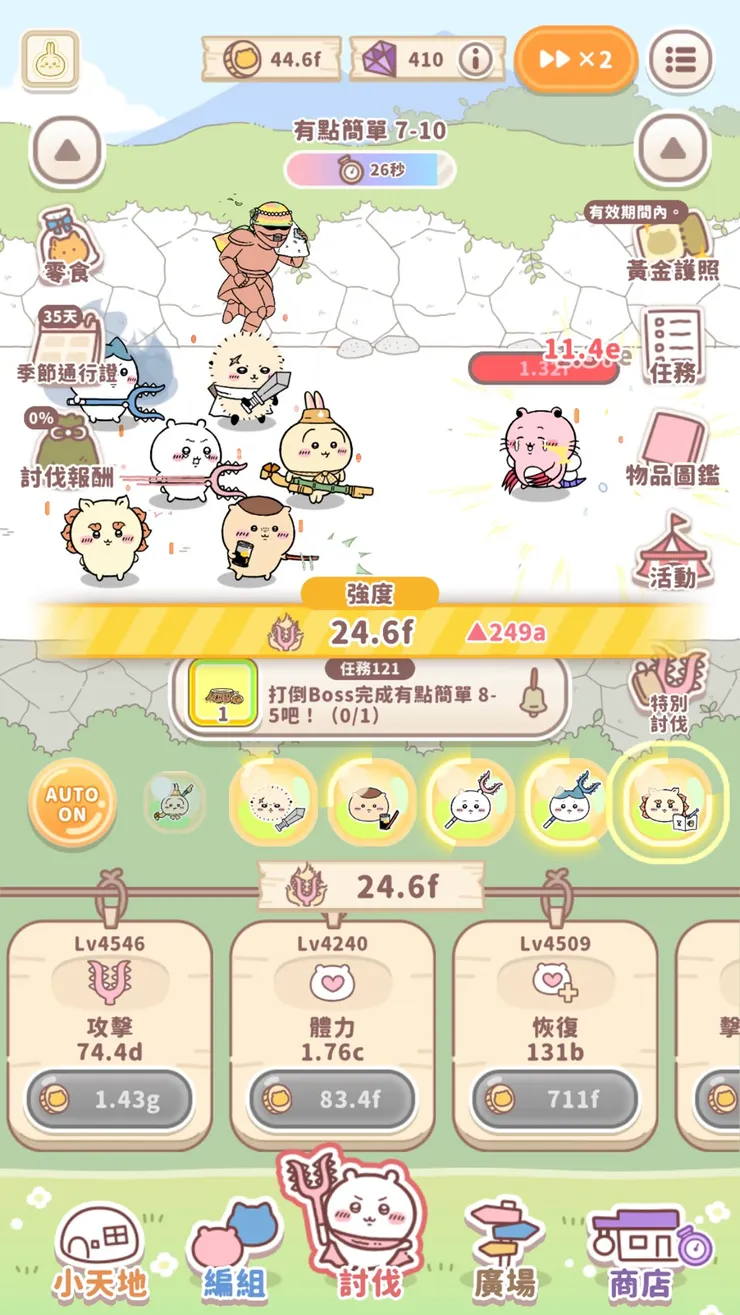Open the hamburger menu button
Viewport: 740px width, 1315px height.
(x=680, y=60)
